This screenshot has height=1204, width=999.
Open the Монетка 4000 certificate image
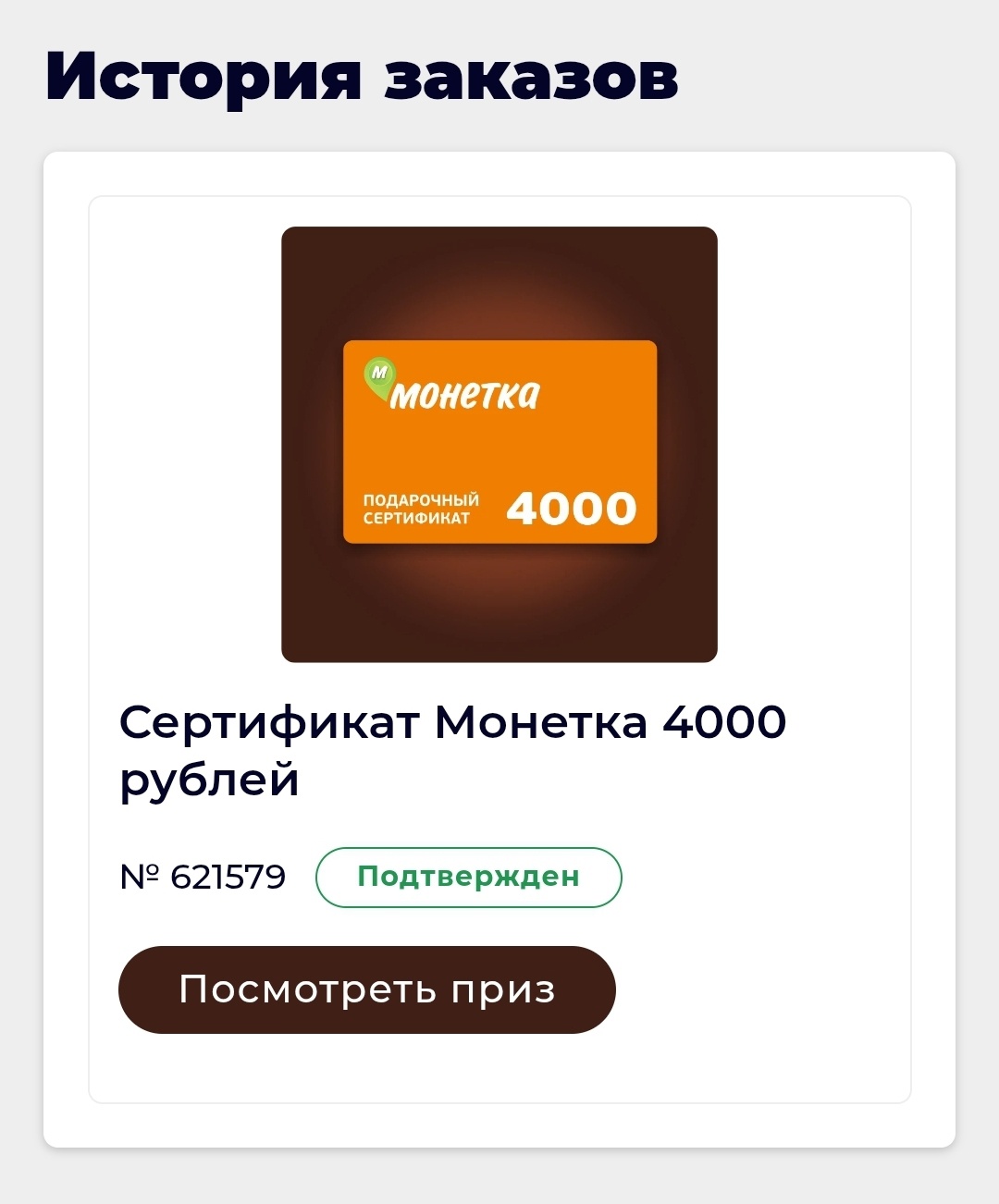click(499, 444)
